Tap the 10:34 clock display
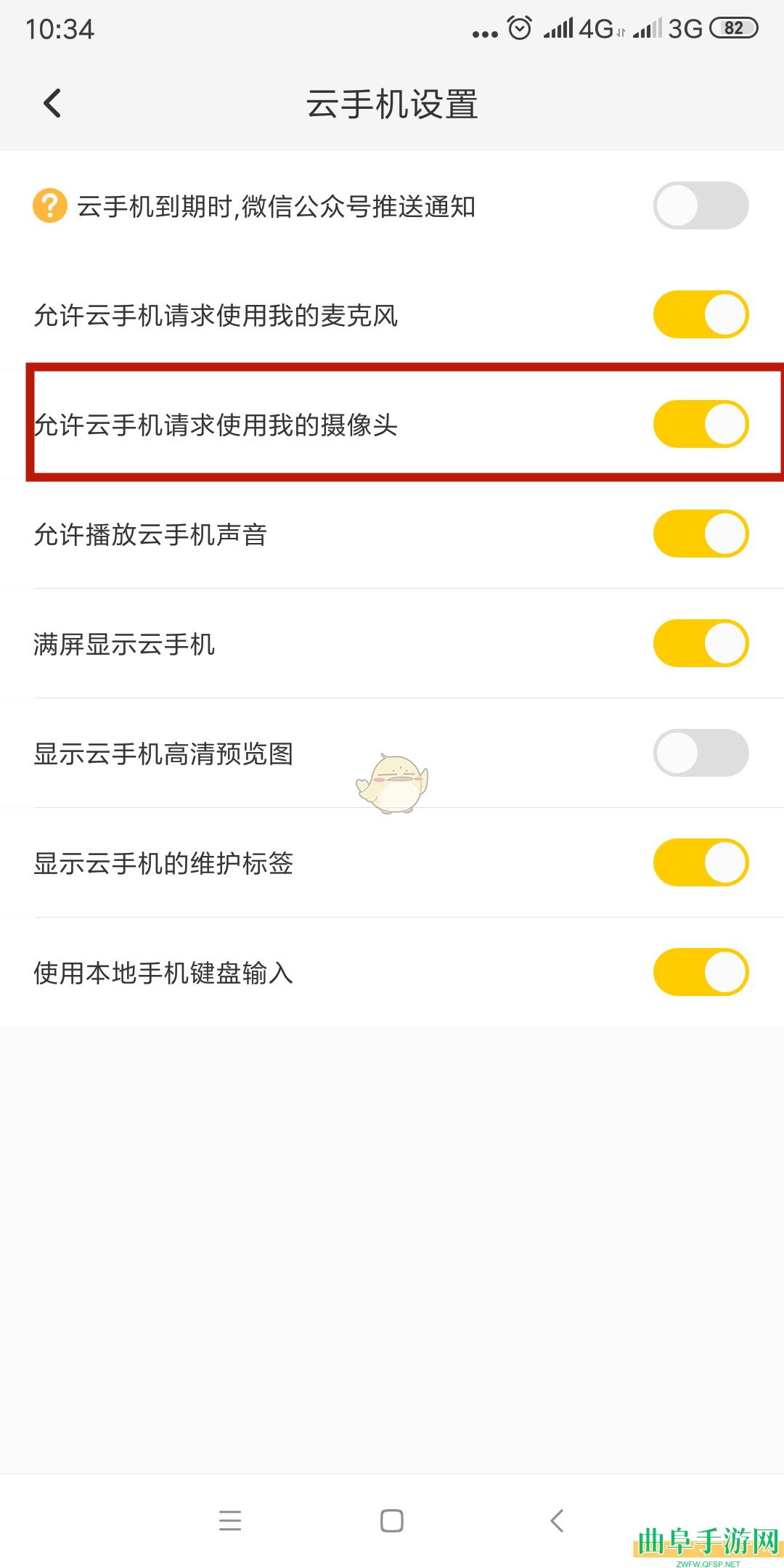Image resolution: width=784 pixels, height=1568 pixels. pos(62,29)
